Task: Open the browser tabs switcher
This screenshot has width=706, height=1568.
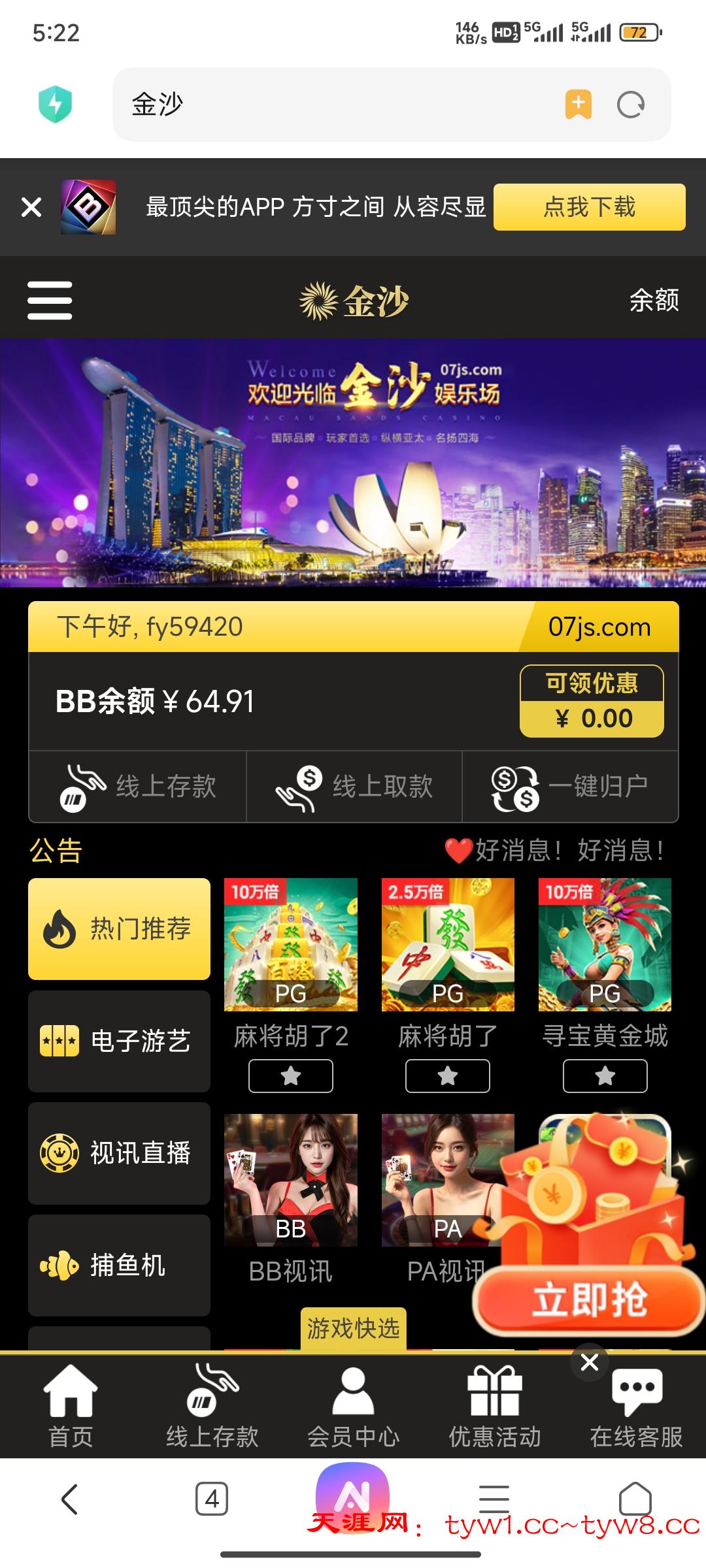Action: click(x=212, y=1499)
